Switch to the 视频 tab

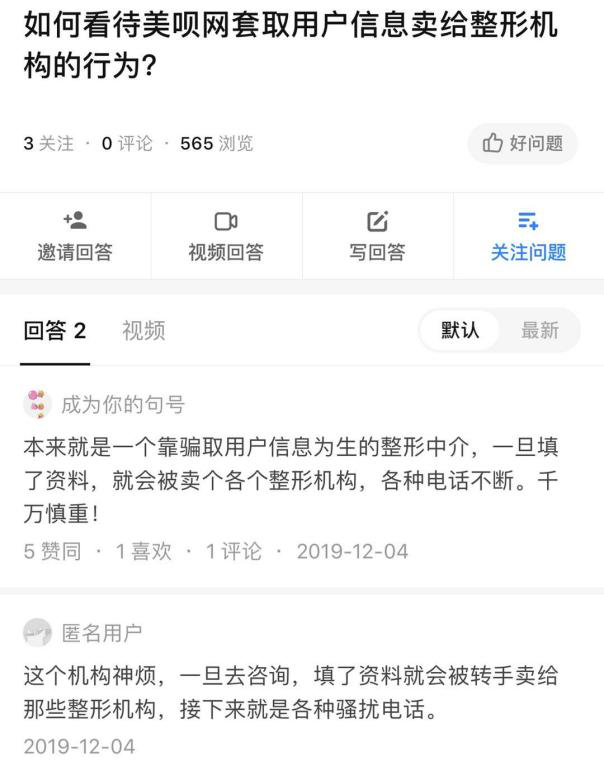(x=144, y=331)
